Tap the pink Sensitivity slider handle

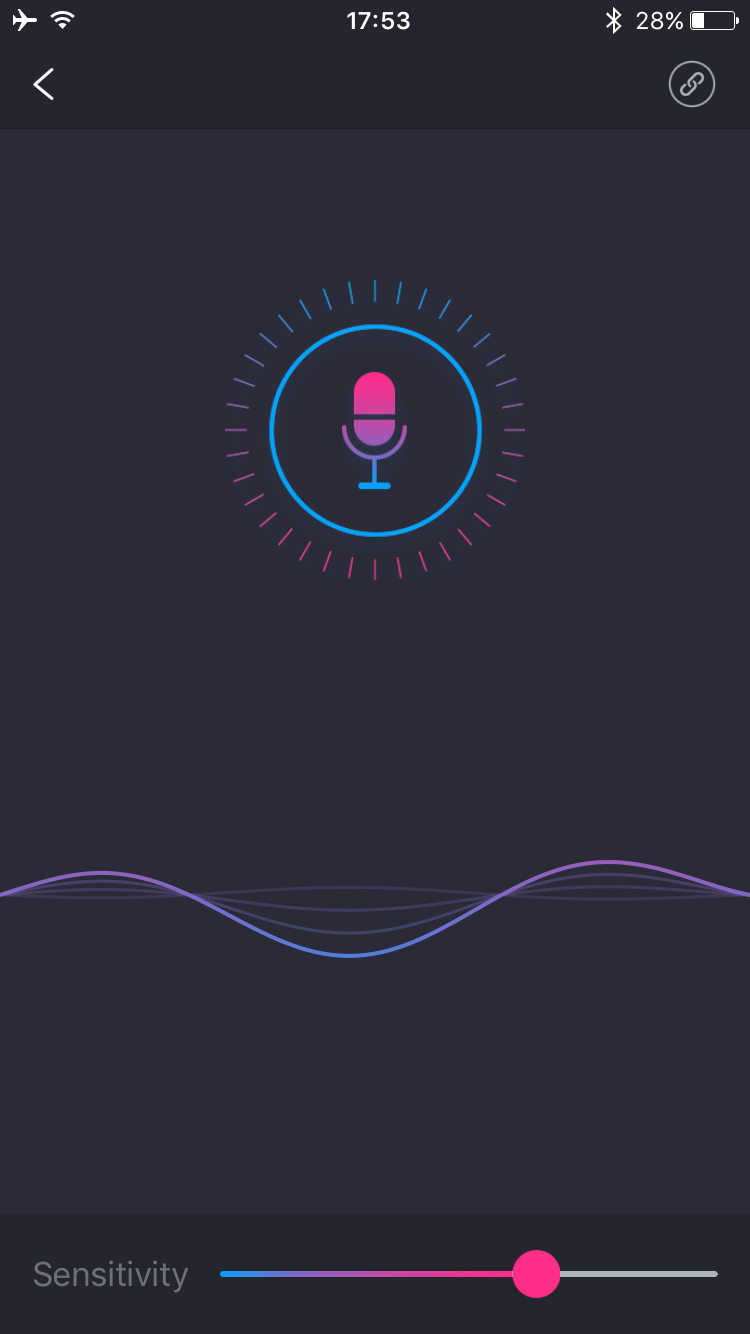coord(536,1273)
